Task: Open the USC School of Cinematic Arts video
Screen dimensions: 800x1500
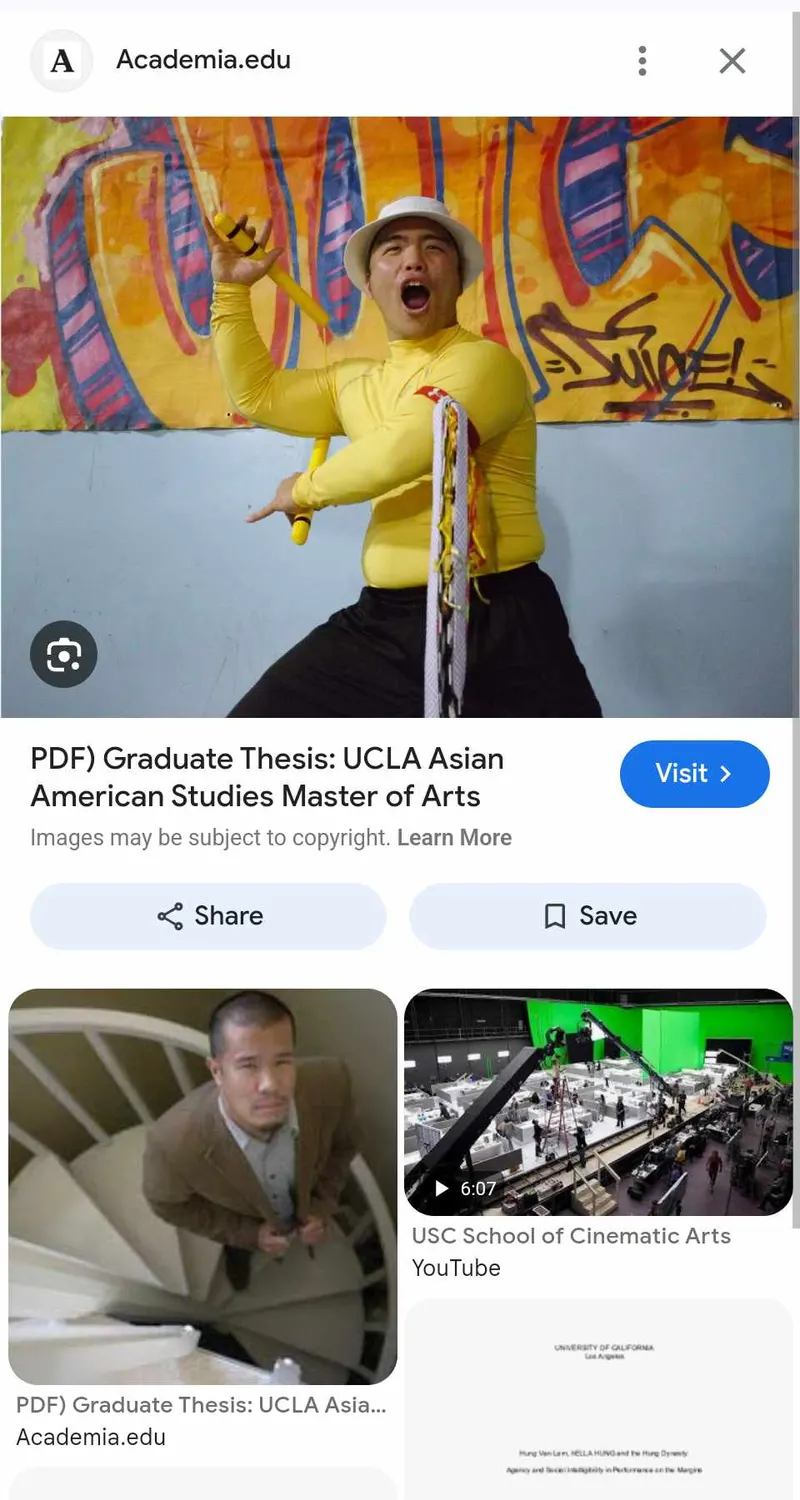Action: (x=598, y=1102)
